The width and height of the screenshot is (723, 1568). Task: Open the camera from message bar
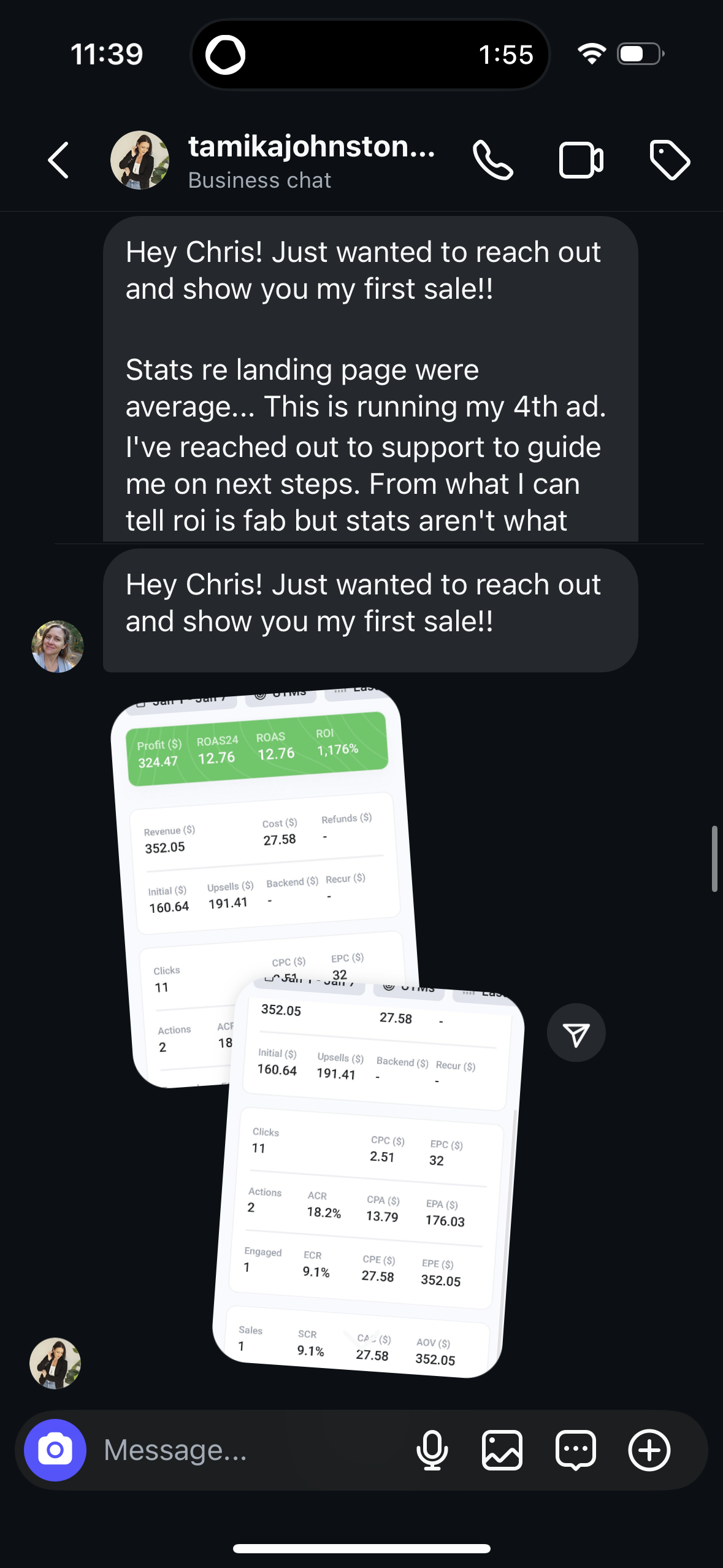[55, 1450]
